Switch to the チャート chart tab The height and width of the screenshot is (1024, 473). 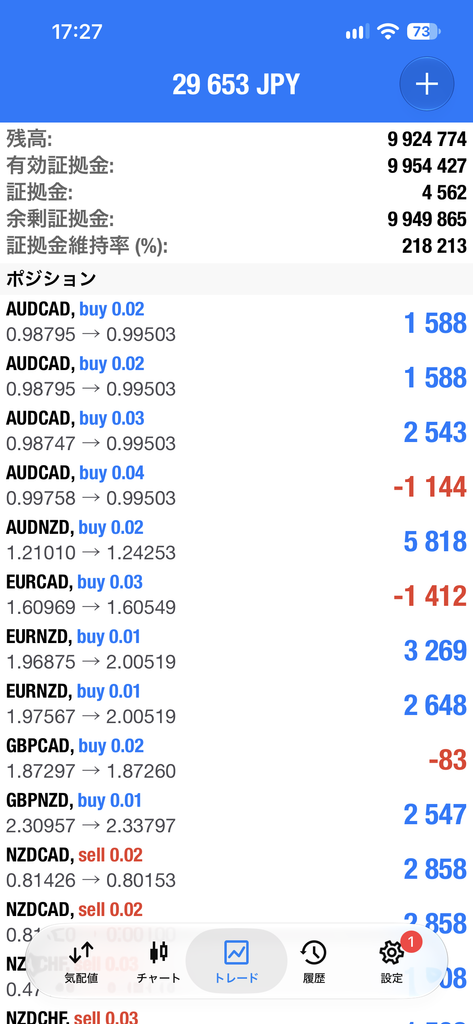(158, 961)
